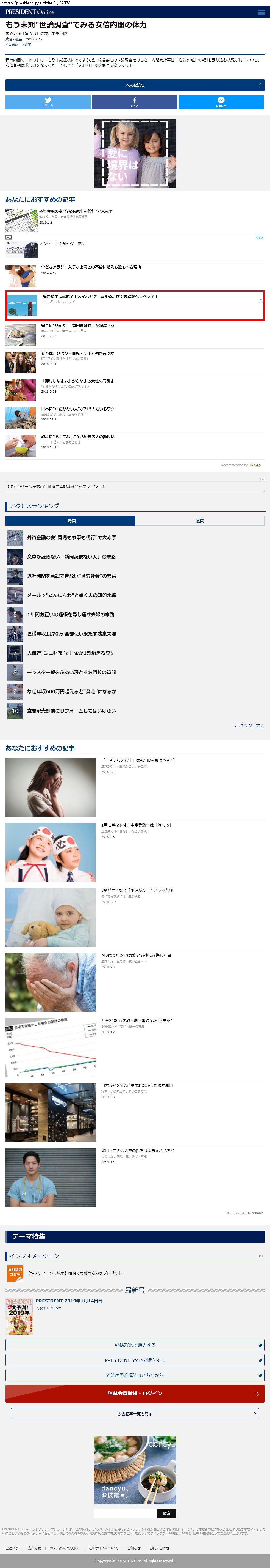Viewport: 270px width, 1568px height.
Task: Share the article on Twitter
Action: point(48,102)
